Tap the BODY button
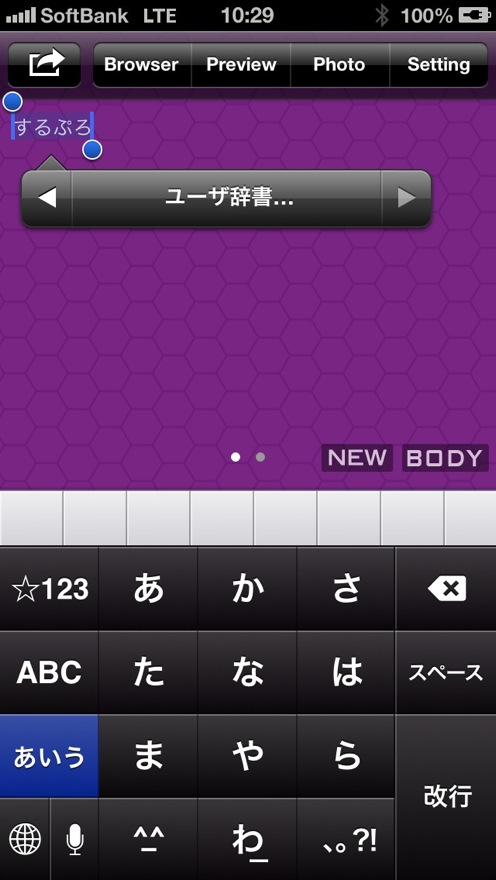This screenshot has width=496, height=880. 445,458
